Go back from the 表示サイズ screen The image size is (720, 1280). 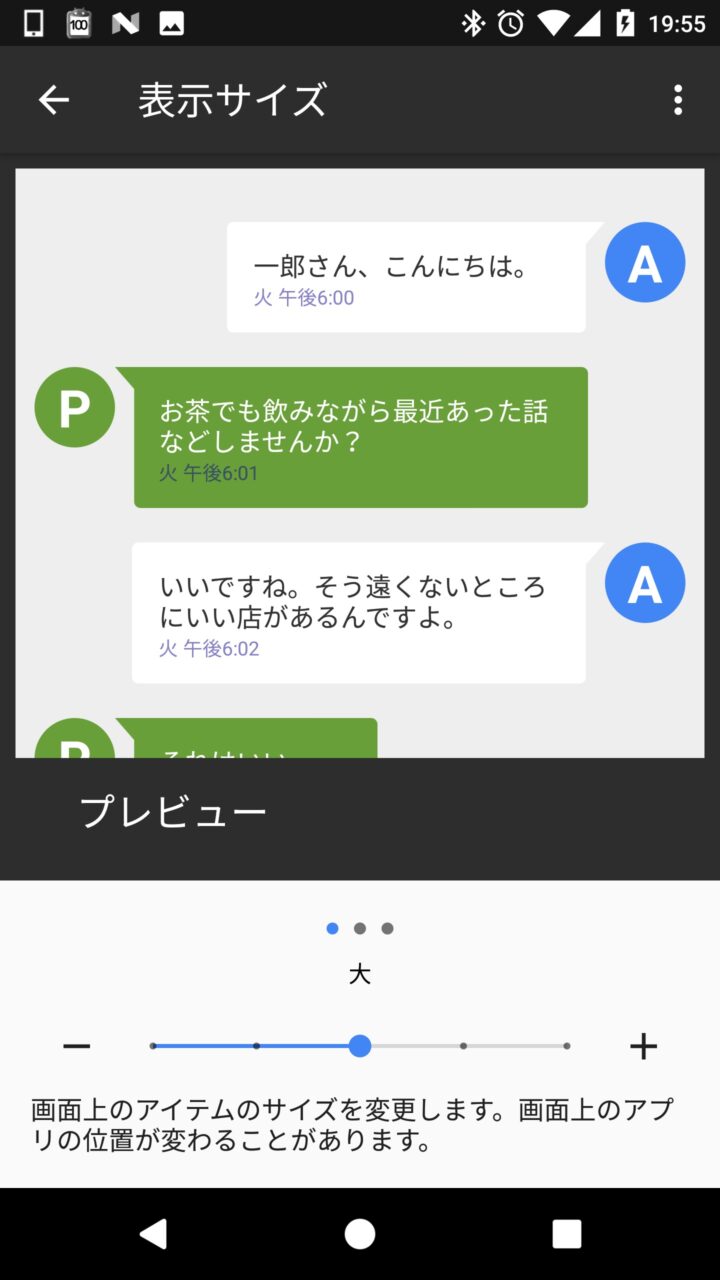pyautogui.click(x=54, y=100)
